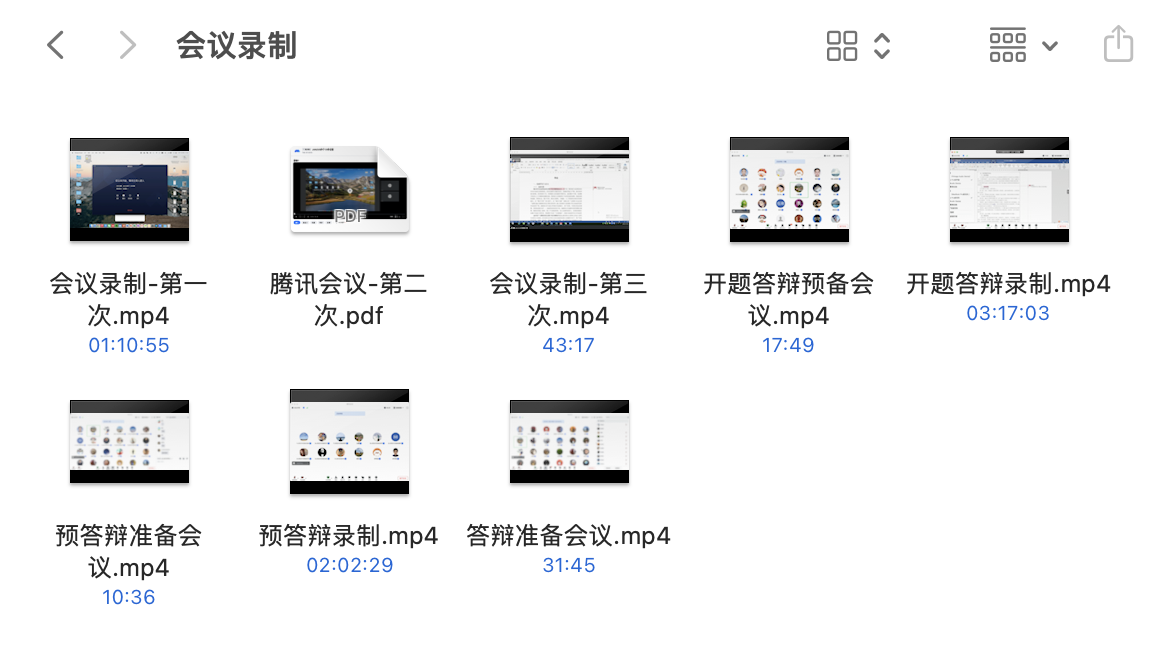This screenshot has height=650, width=1156.
Task: Play 预答辩录制.mp4
Action: click(349, 442)
